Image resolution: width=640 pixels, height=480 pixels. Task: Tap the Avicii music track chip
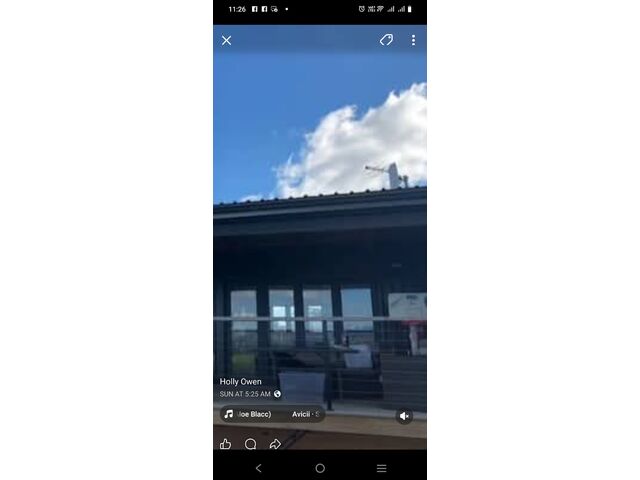tap(272, 414)
